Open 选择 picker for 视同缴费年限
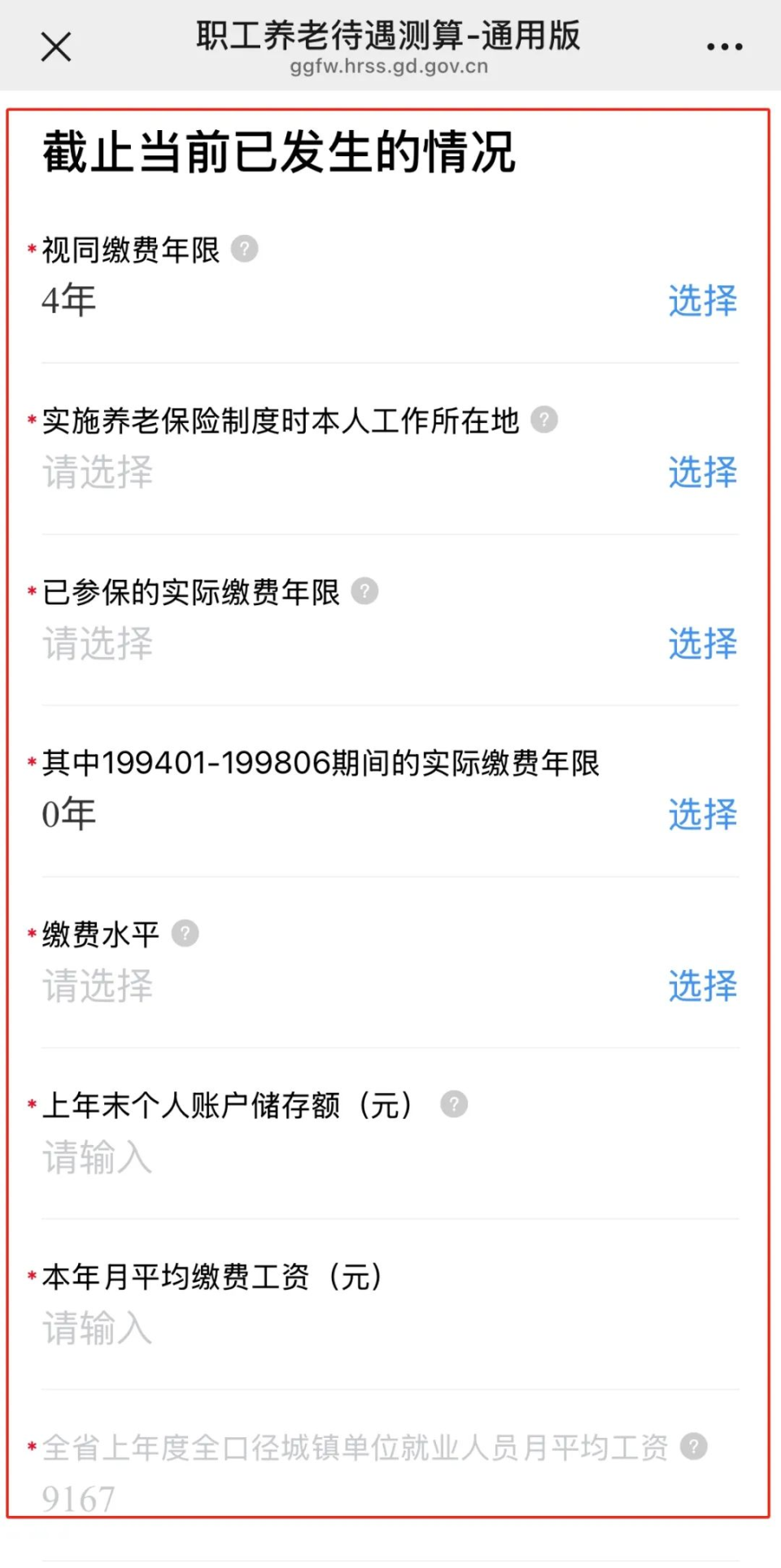 pyautogui.click(x=701, y=301)
